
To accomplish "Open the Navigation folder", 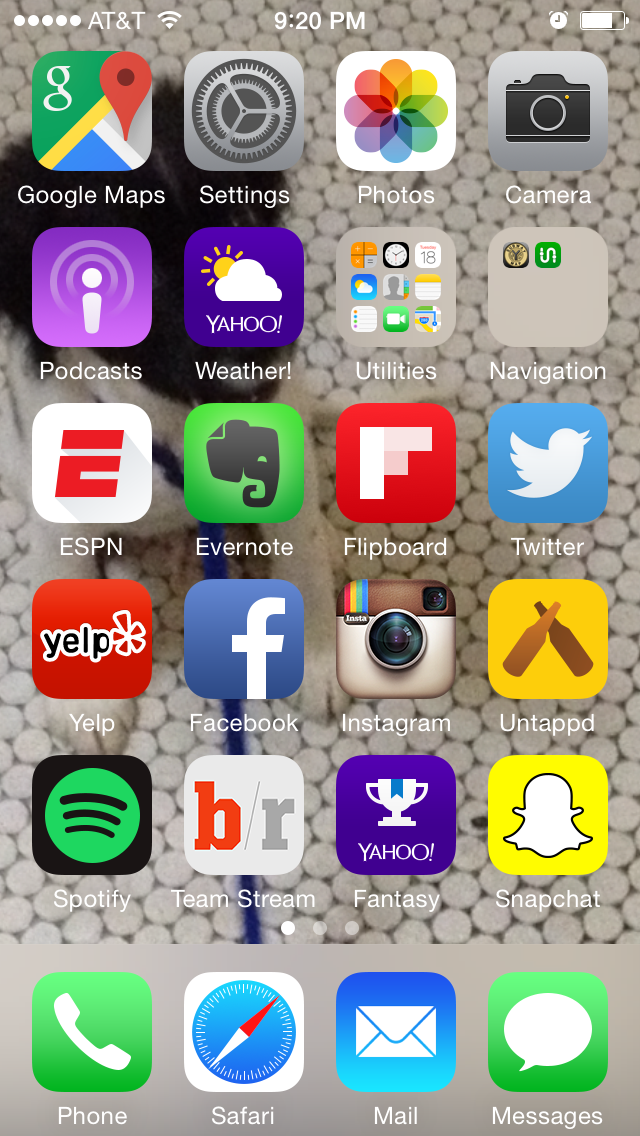I will pos(548,287).
